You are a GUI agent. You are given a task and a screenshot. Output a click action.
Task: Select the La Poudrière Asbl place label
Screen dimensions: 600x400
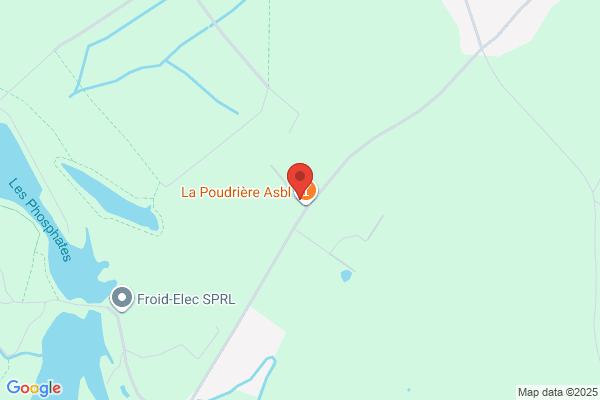pyautogui.click(x=236, y=192)
